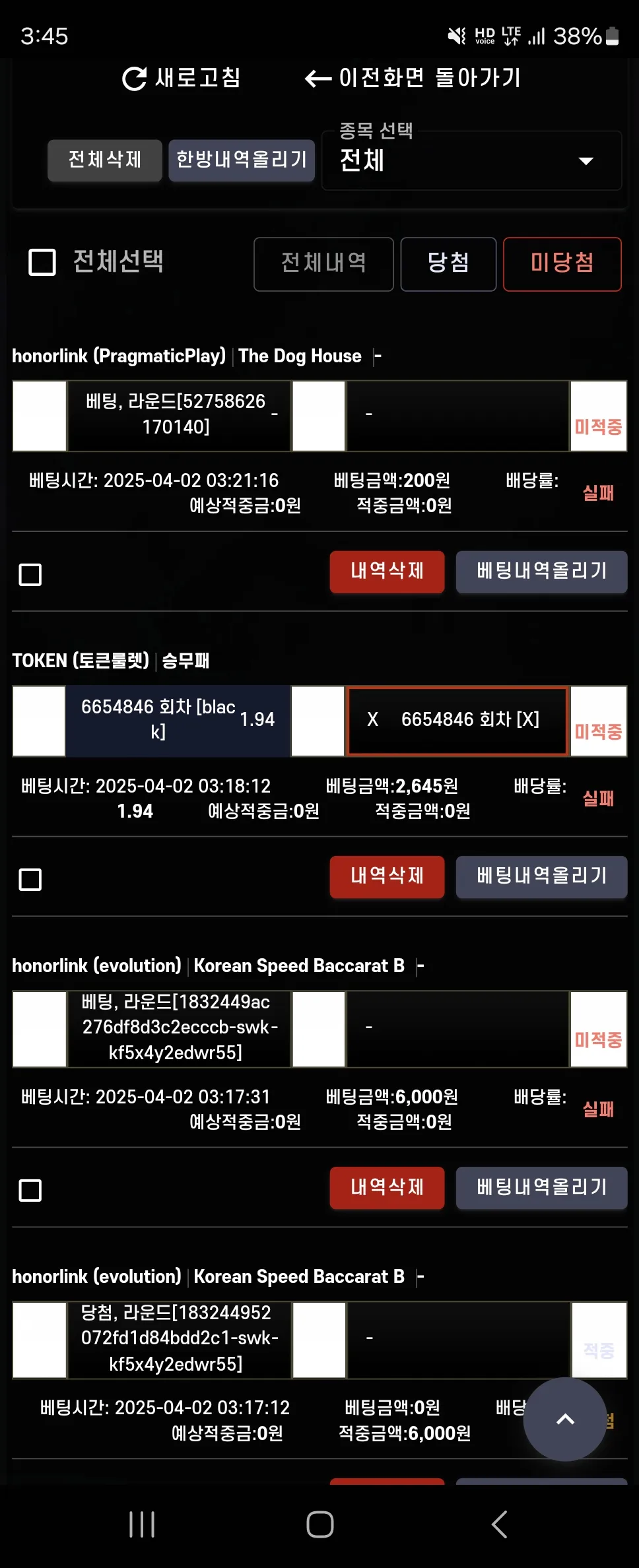The image size is (639, 1568).
Task: Delete The Dog House bet with 내역삭제
Action: click(387, 572)
